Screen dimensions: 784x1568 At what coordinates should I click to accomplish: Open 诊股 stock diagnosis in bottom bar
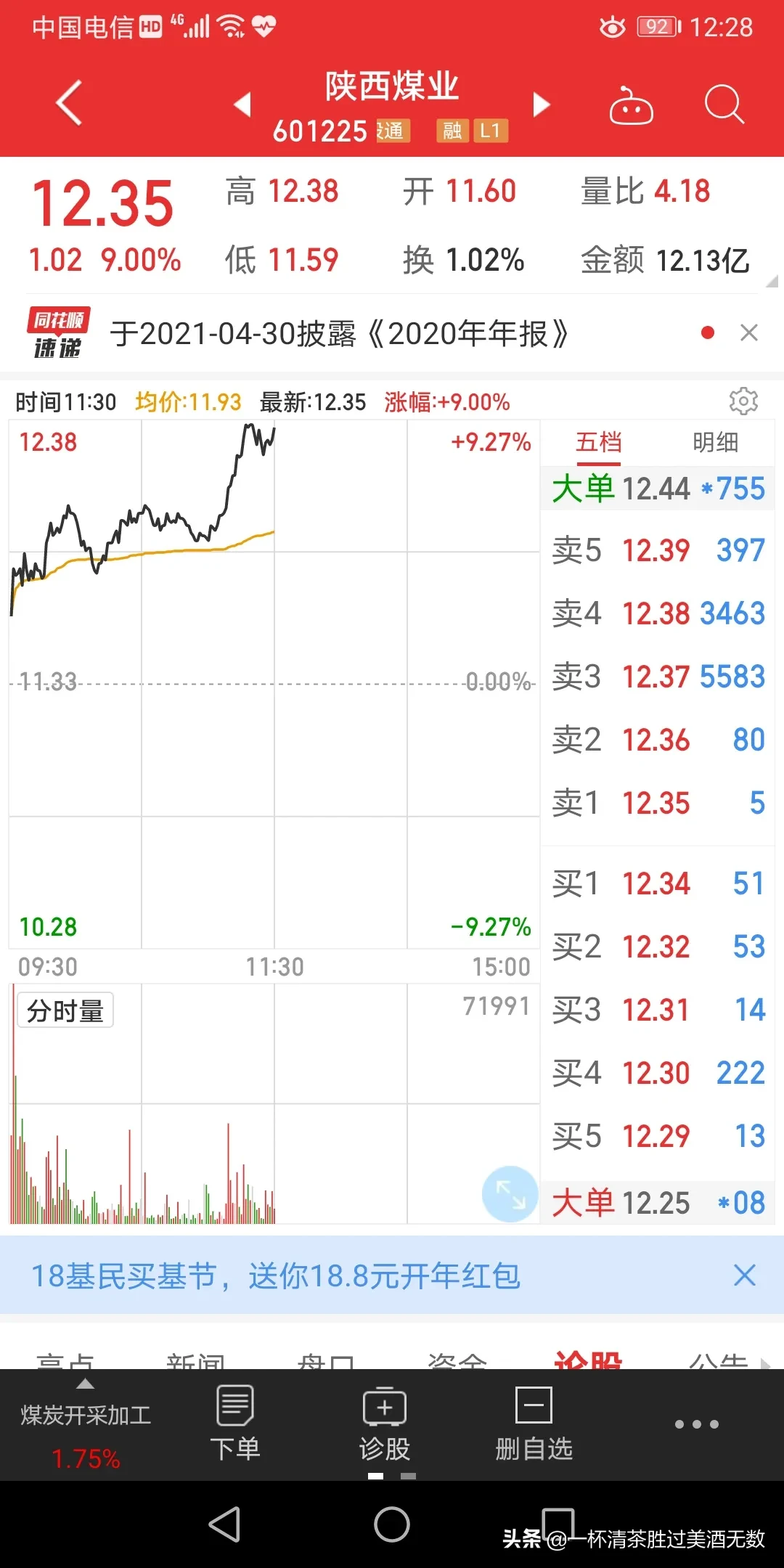click(x=385, y=1424)
